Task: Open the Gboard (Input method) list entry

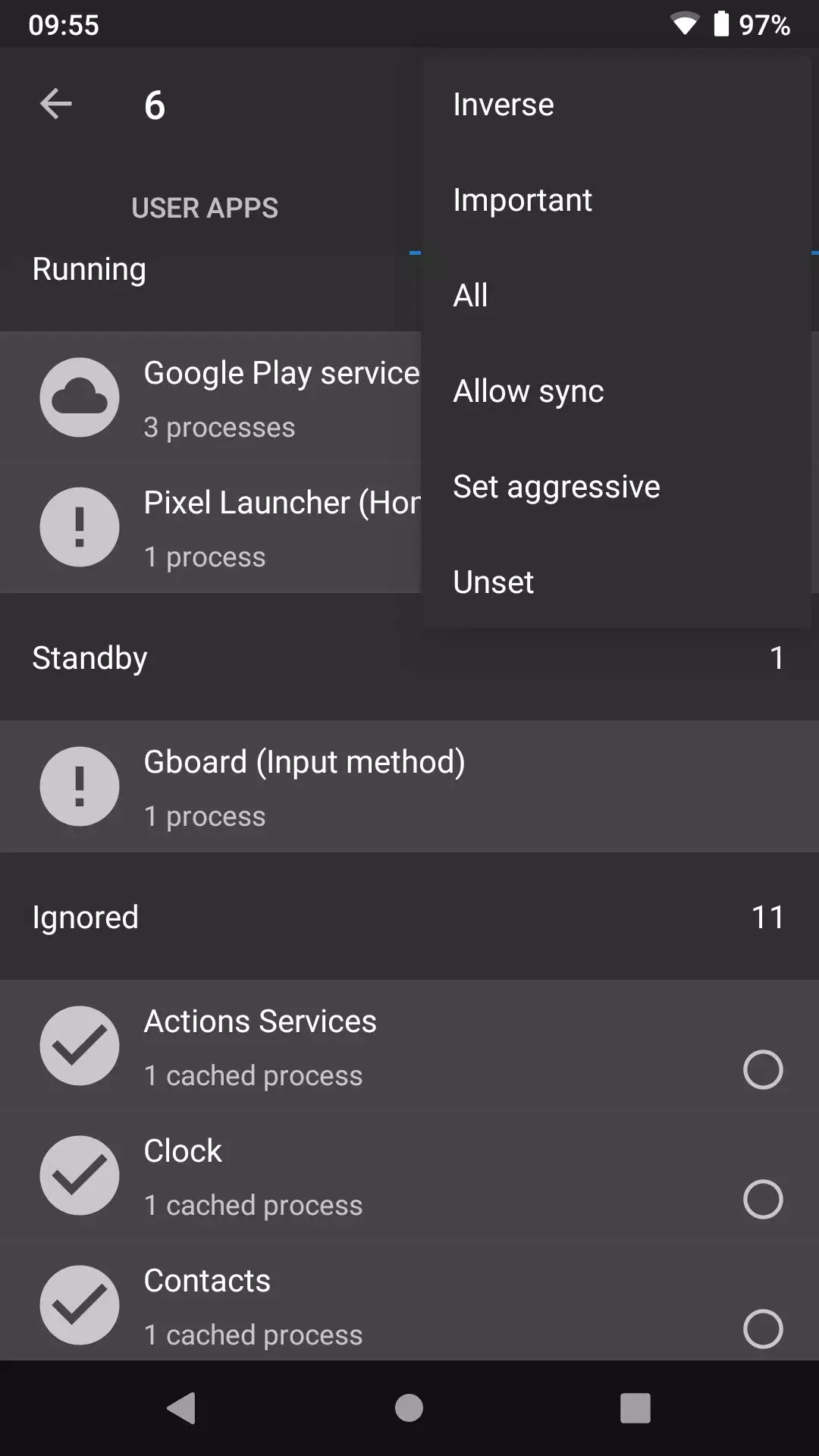Action: [x=303, y=786]
